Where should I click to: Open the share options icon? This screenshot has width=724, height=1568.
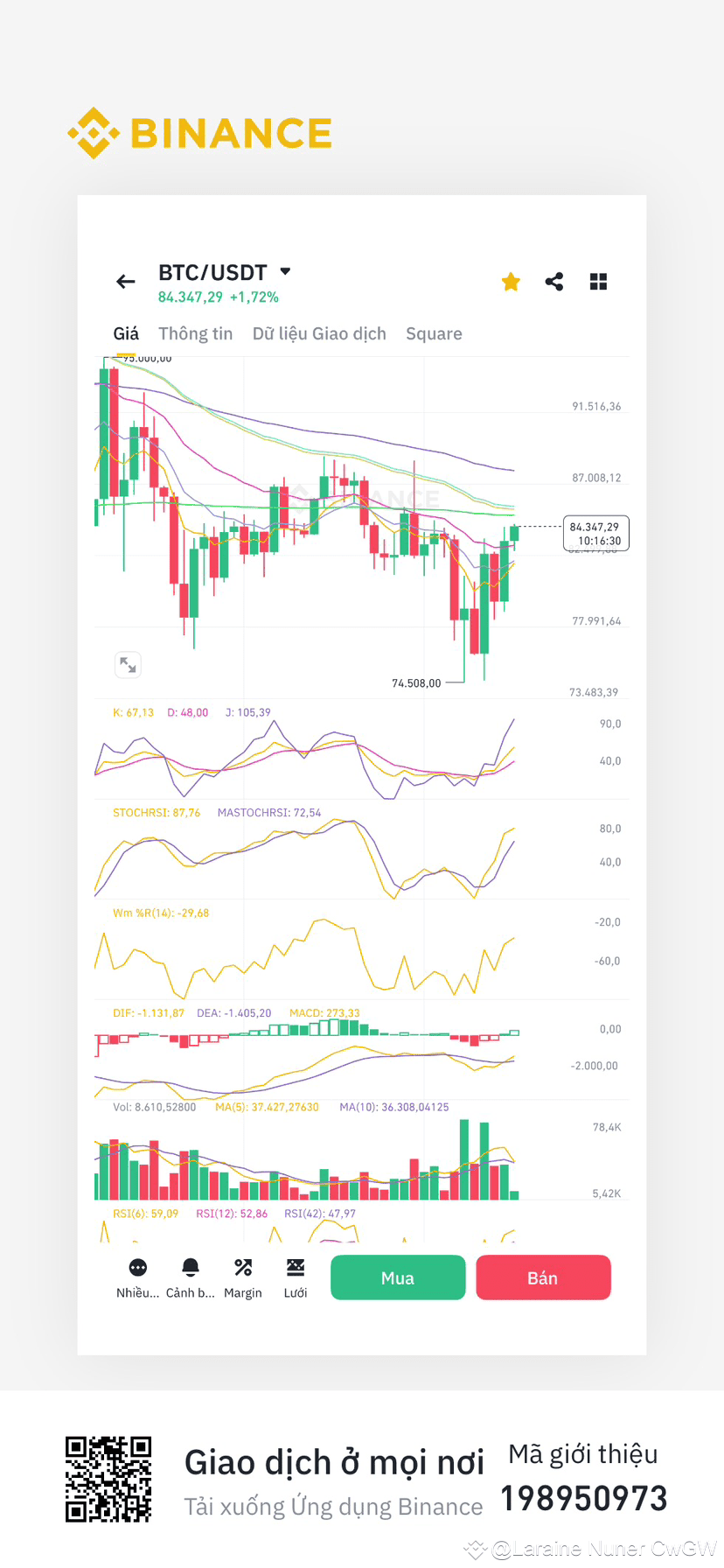point(553,281)
